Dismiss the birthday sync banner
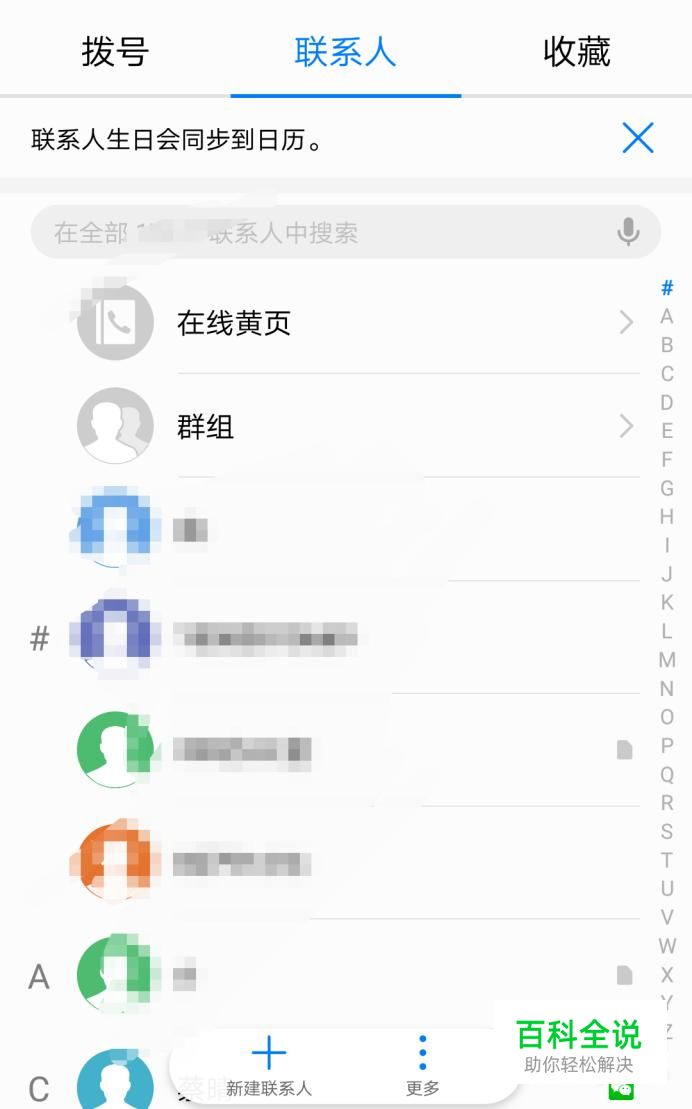Image resolution: width=692 pixels, height=1109 pixels. coord(637,138)
